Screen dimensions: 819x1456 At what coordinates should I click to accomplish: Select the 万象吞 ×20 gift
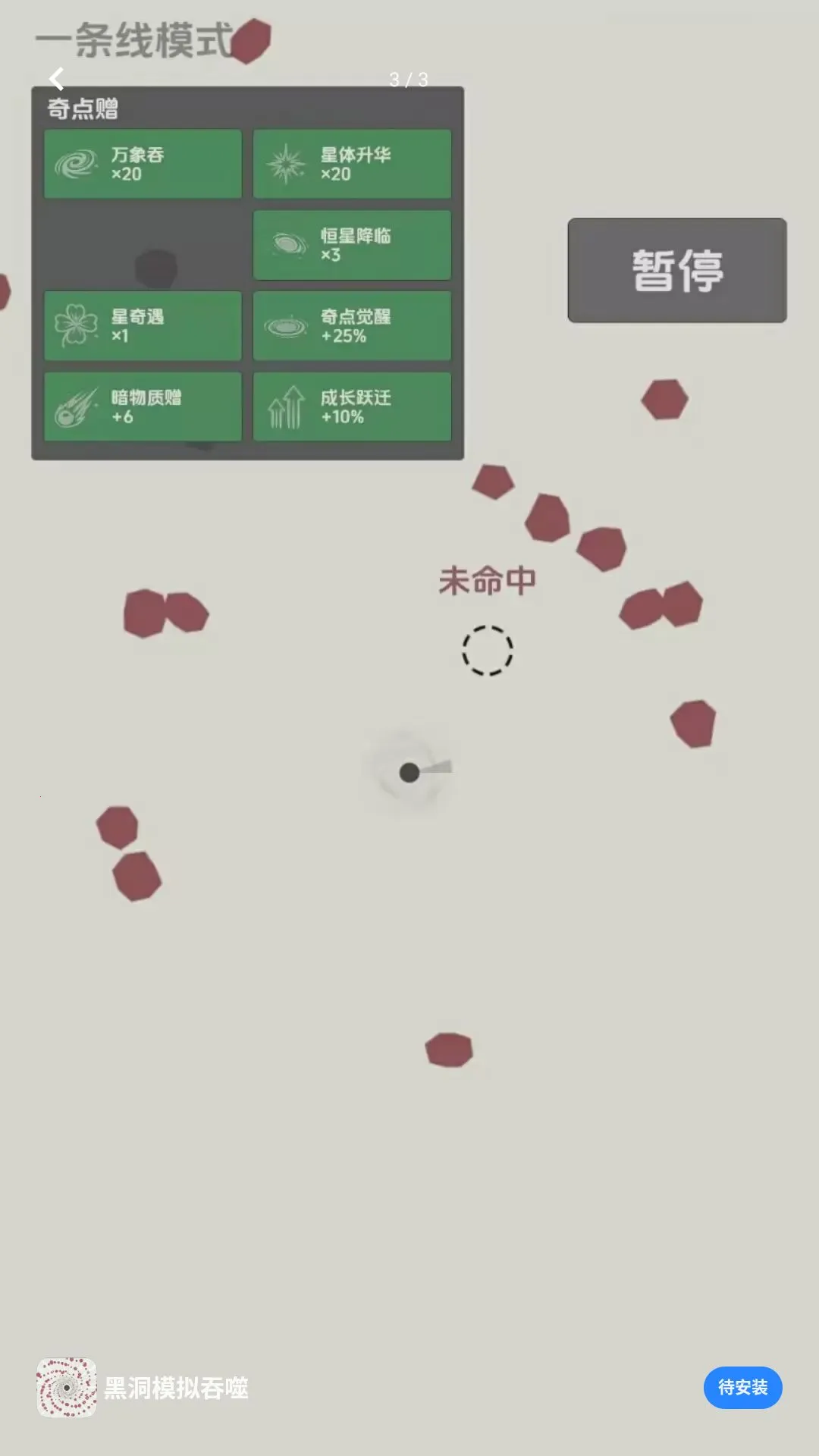coord(143,164)
